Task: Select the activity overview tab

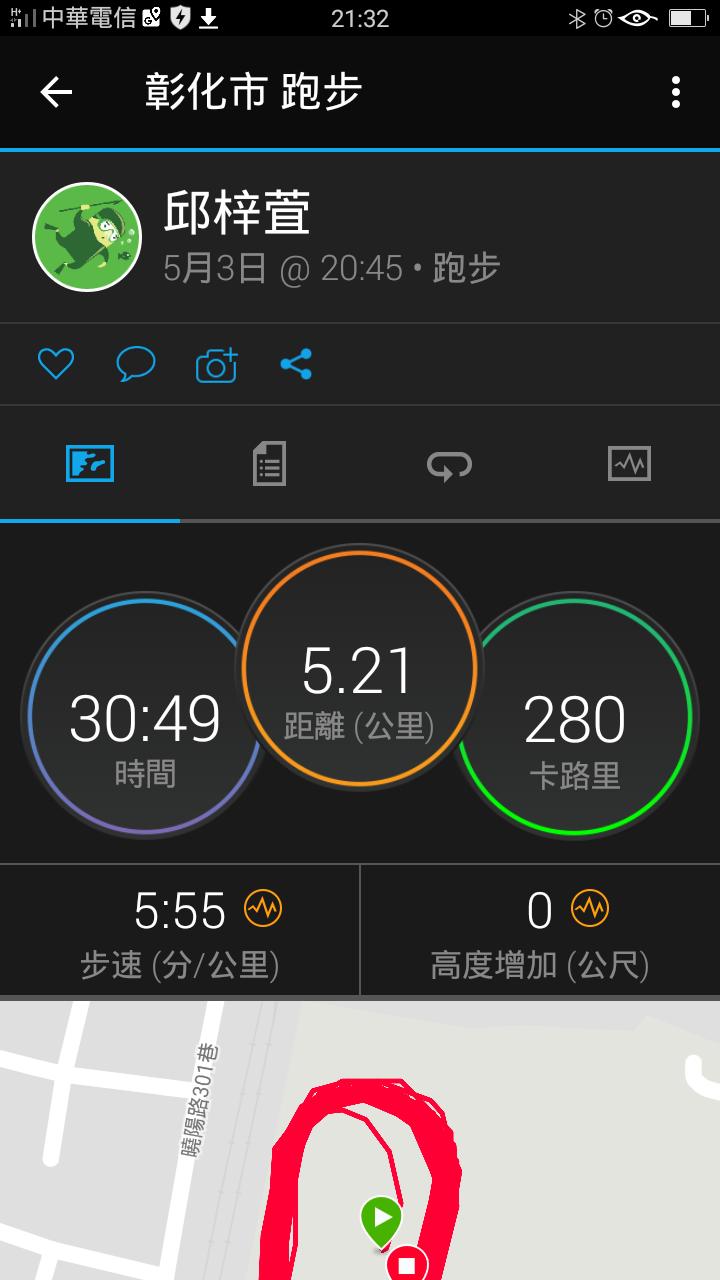Action: point(90,464)
